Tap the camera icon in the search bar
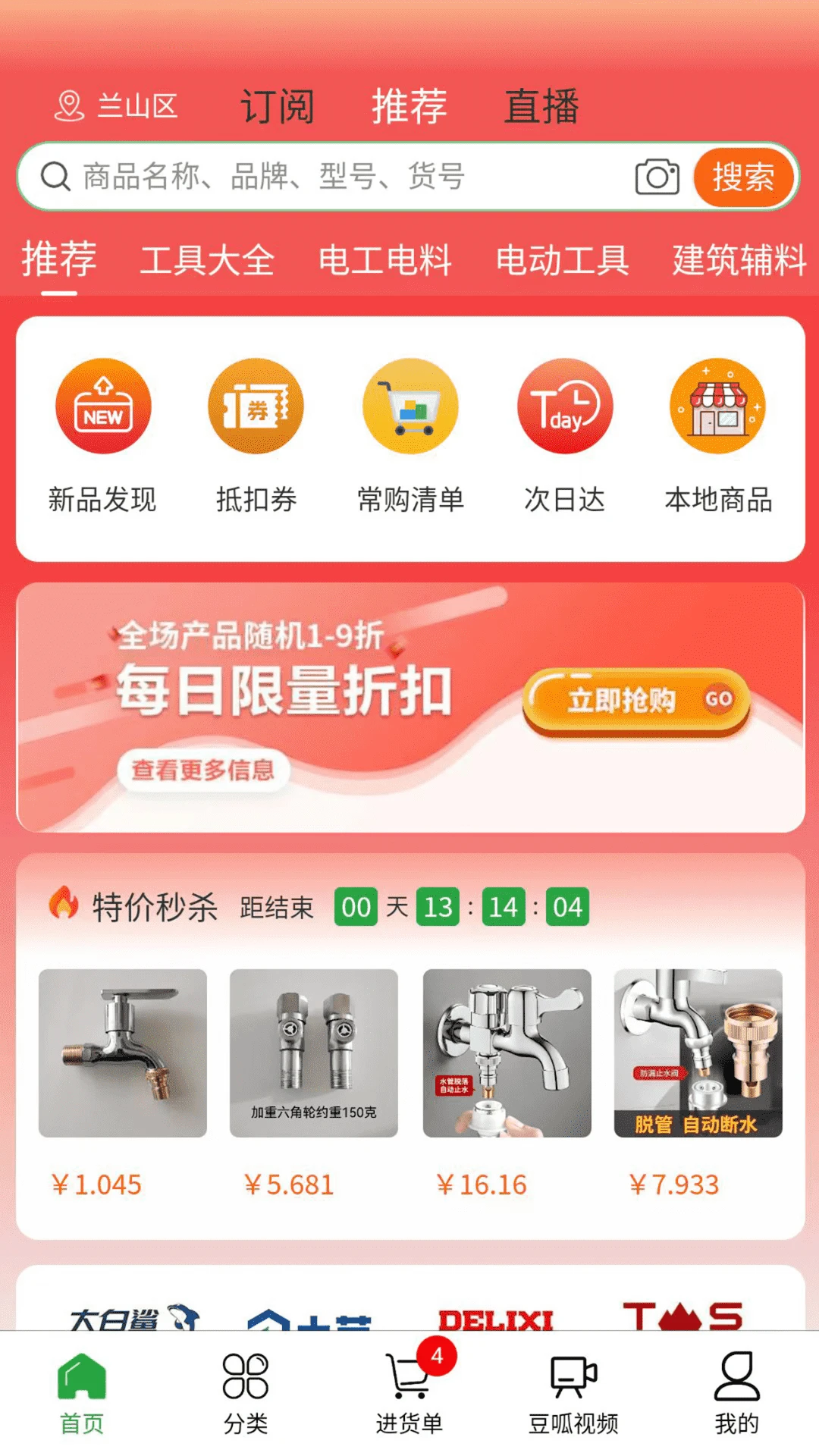 (657, 177)
